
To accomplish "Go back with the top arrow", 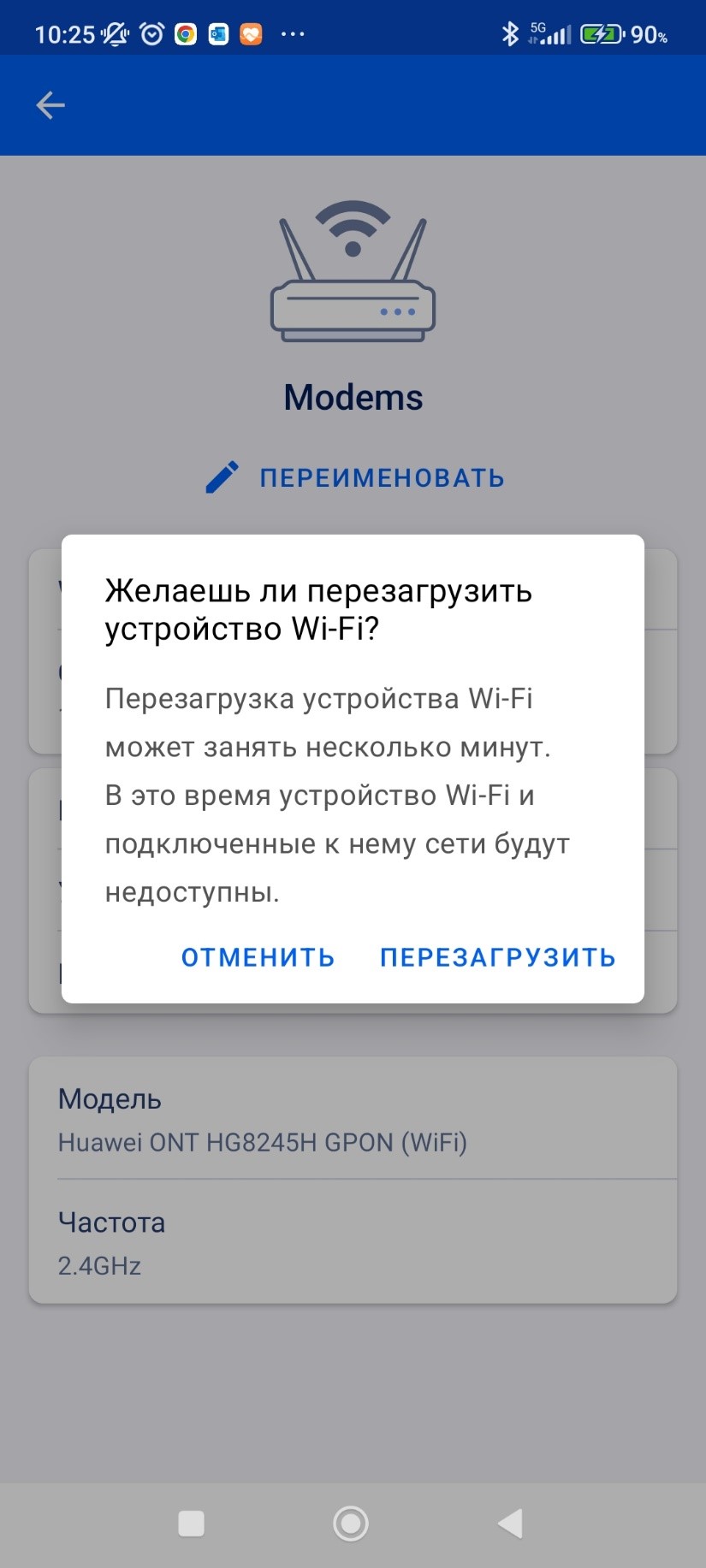I will [50, 105].
